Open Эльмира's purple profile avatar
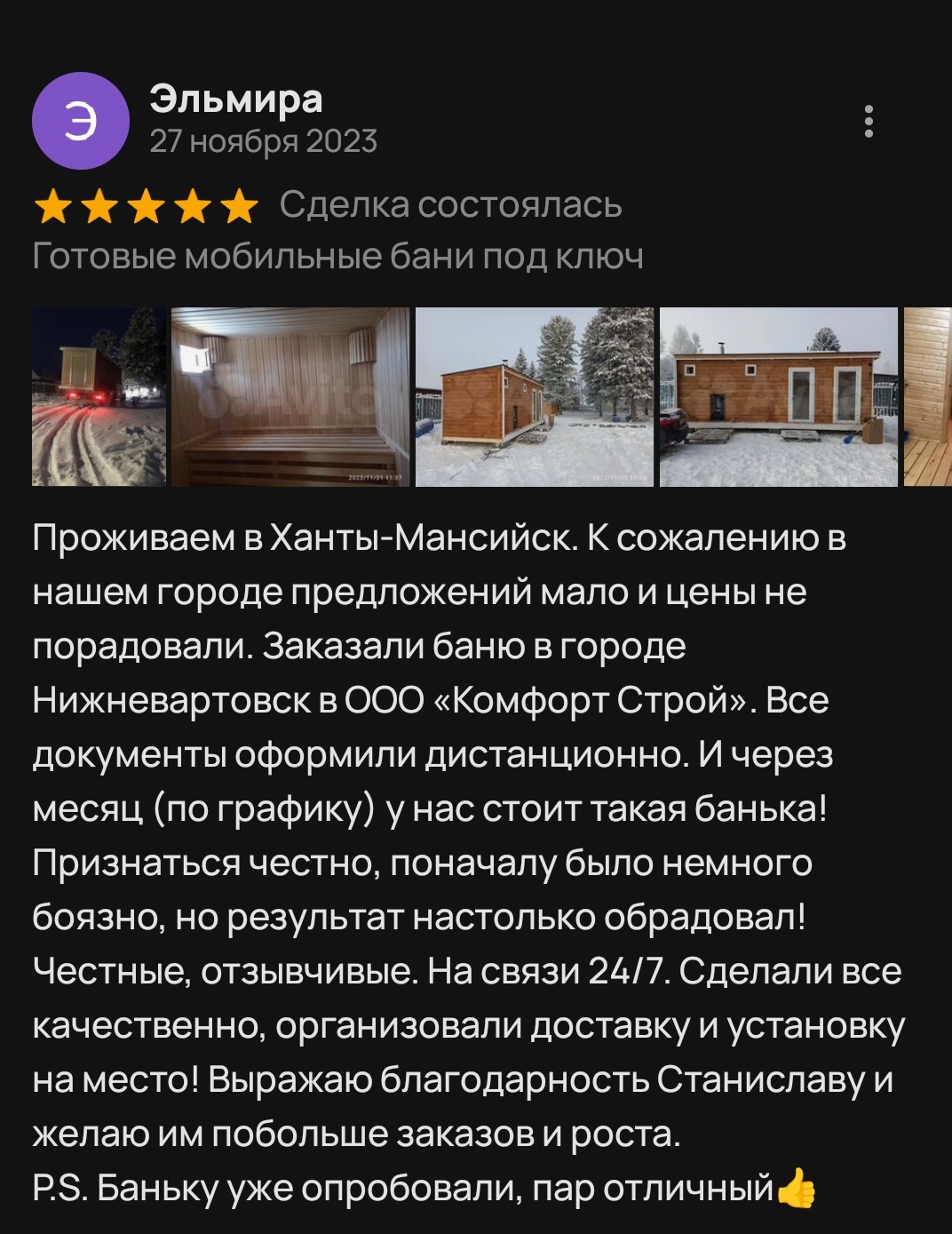The height and width of the screenshot is (1234, 952). pos(81,121)
